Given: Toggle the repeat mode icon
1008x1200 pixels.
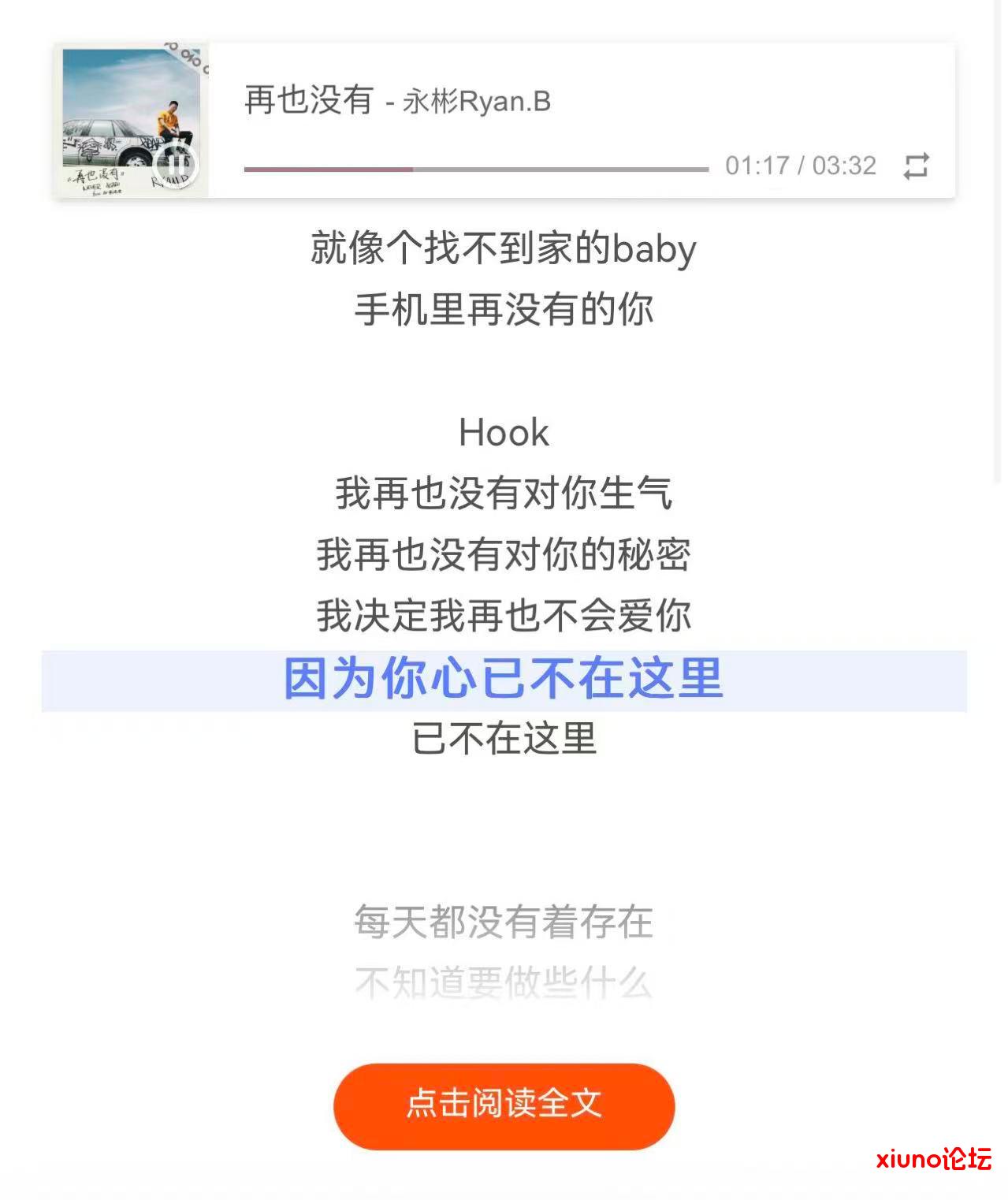Looking at the screenshot, I should (916, 166).
